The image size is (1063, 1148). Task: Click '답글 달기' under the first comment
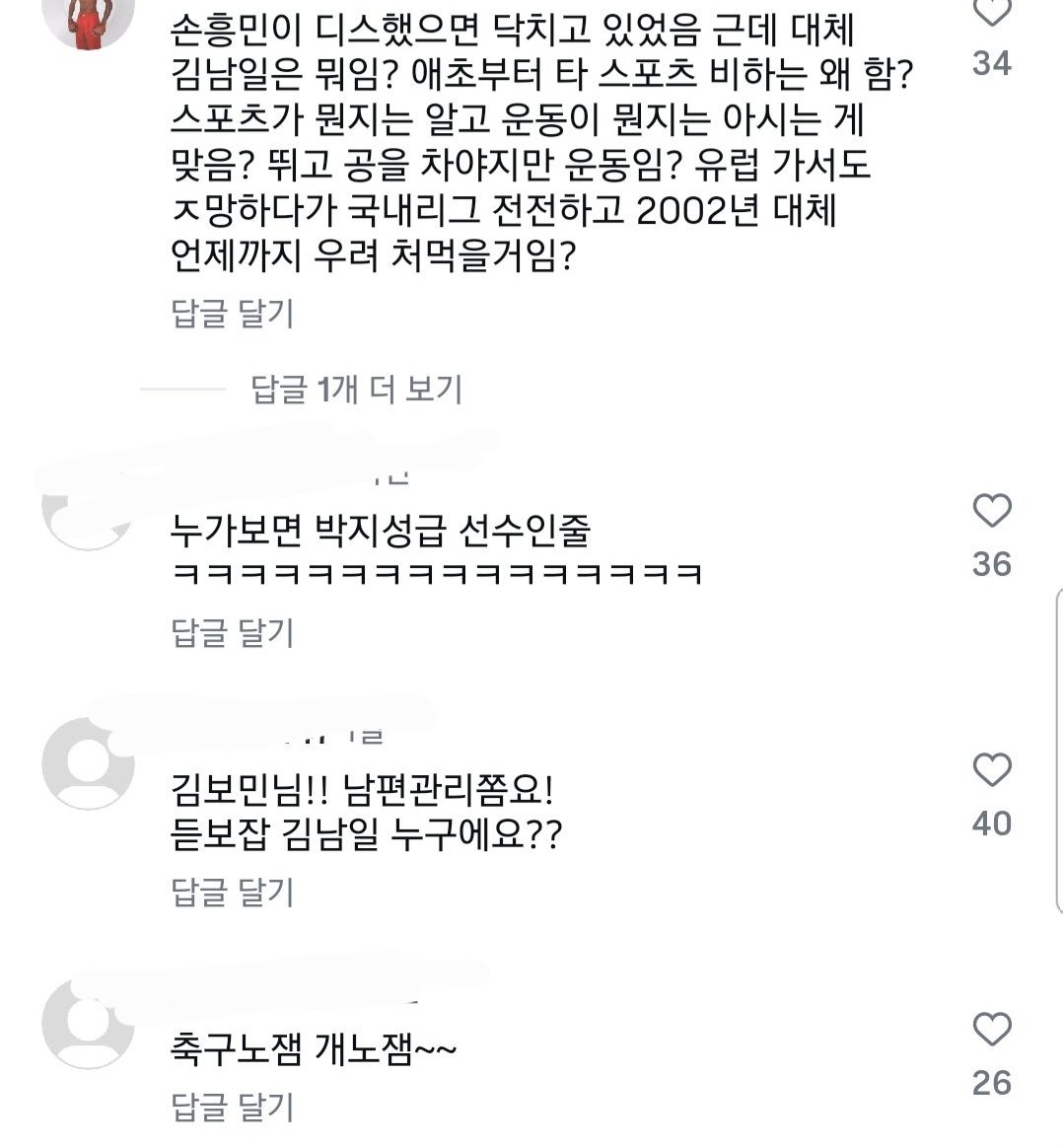tap(230, 316)
